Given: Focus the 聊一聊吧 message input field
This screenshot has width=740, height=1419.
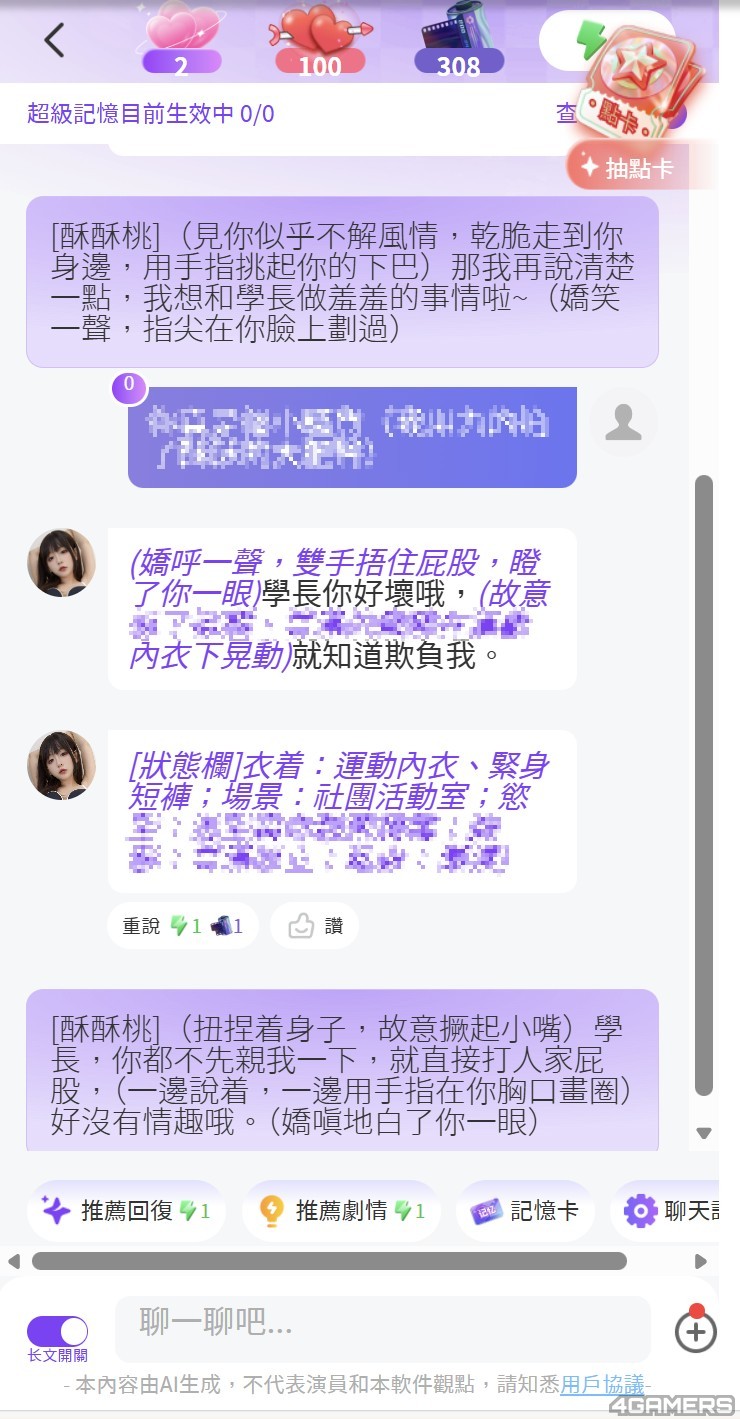Looking at the screenshot, I should pyautogui.click(x=382, y=1326).
